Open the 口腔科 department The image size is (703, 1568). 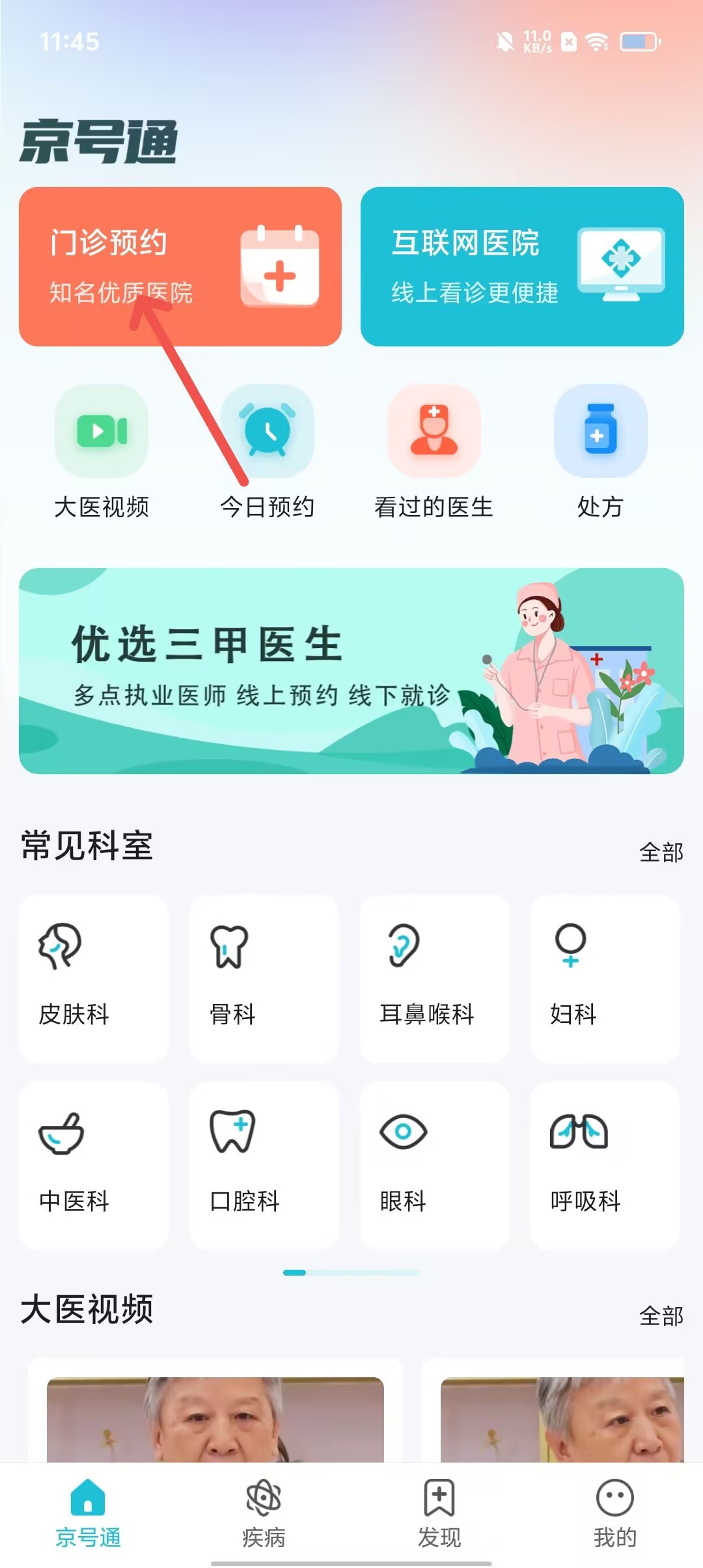pos(264,1166)
